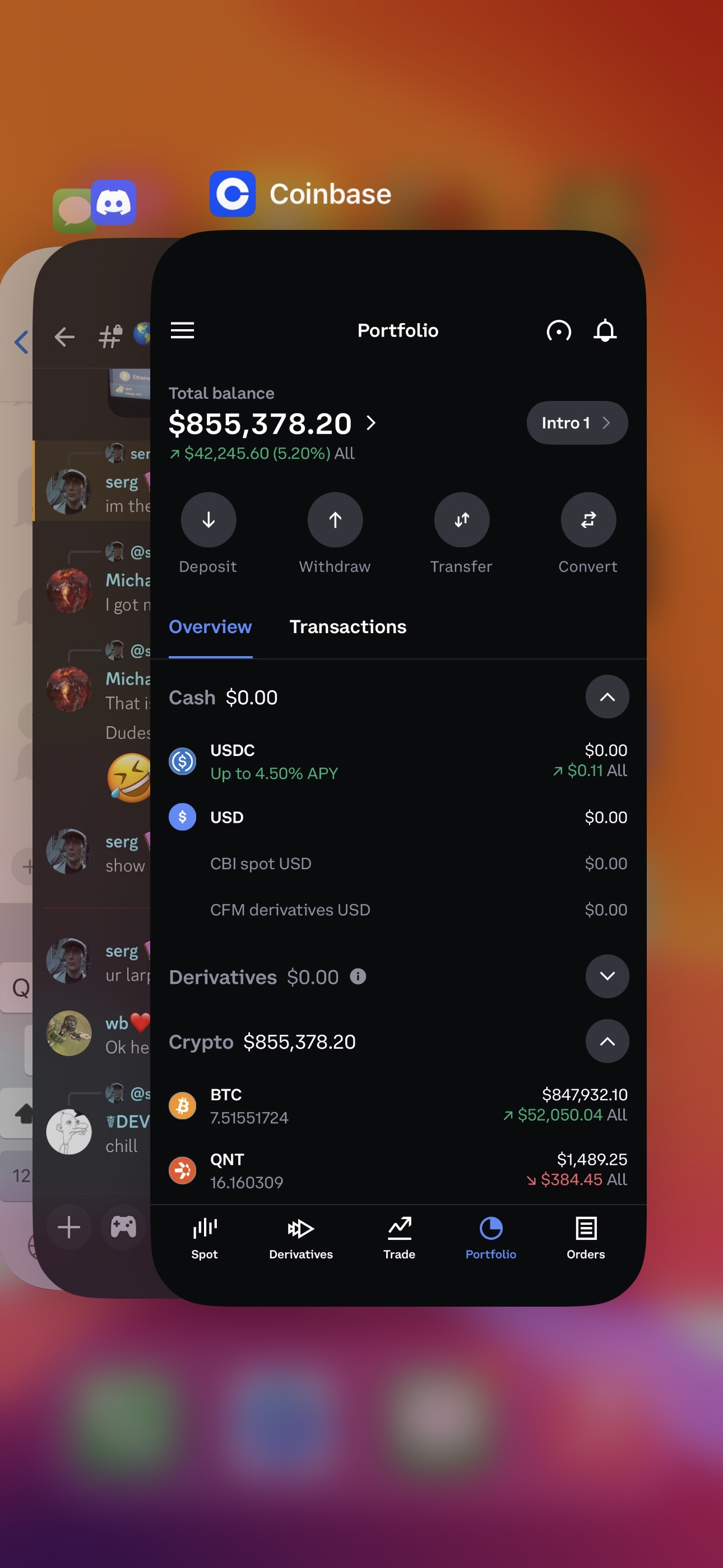The width and height of the screenshot is (723, 1568).
Task: Switch to the Transactions tab
Action: click(x=347, y=627)
